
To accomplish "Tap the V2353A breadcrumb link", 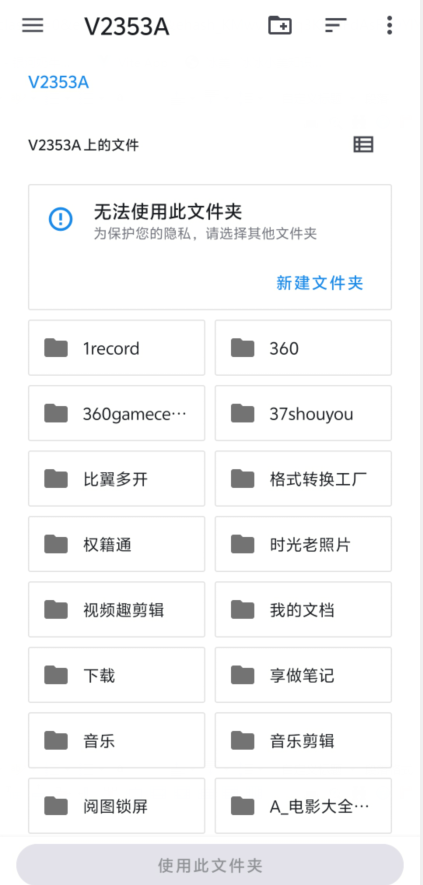I will point(59,82).
